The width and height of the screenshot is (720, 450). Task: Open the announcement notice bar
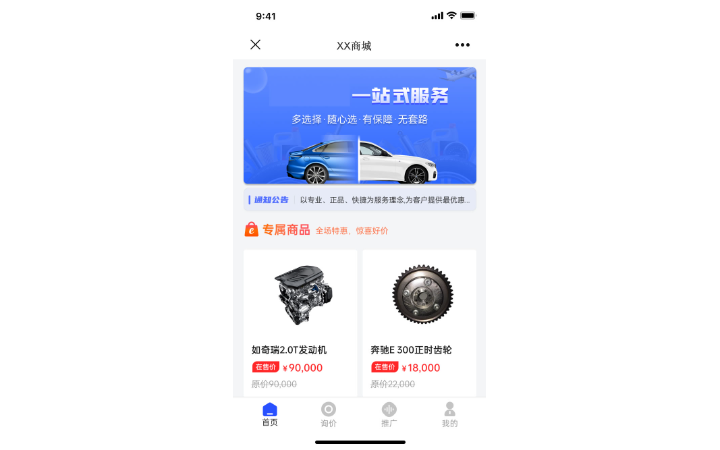[x=360, y=200]
